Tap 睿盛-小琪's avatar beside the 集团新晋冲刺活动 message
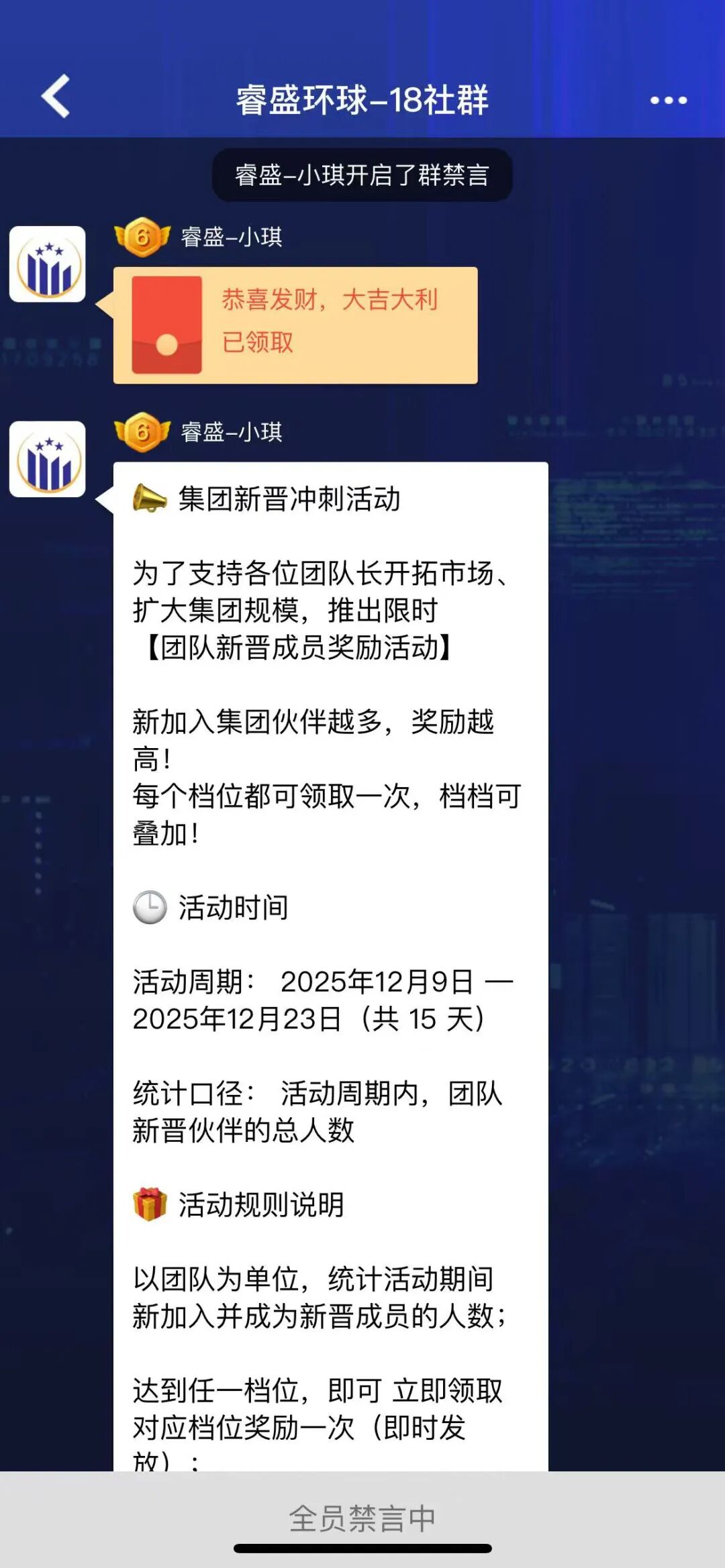This screenshot has height=1568, width=725. tap(47, 459)
